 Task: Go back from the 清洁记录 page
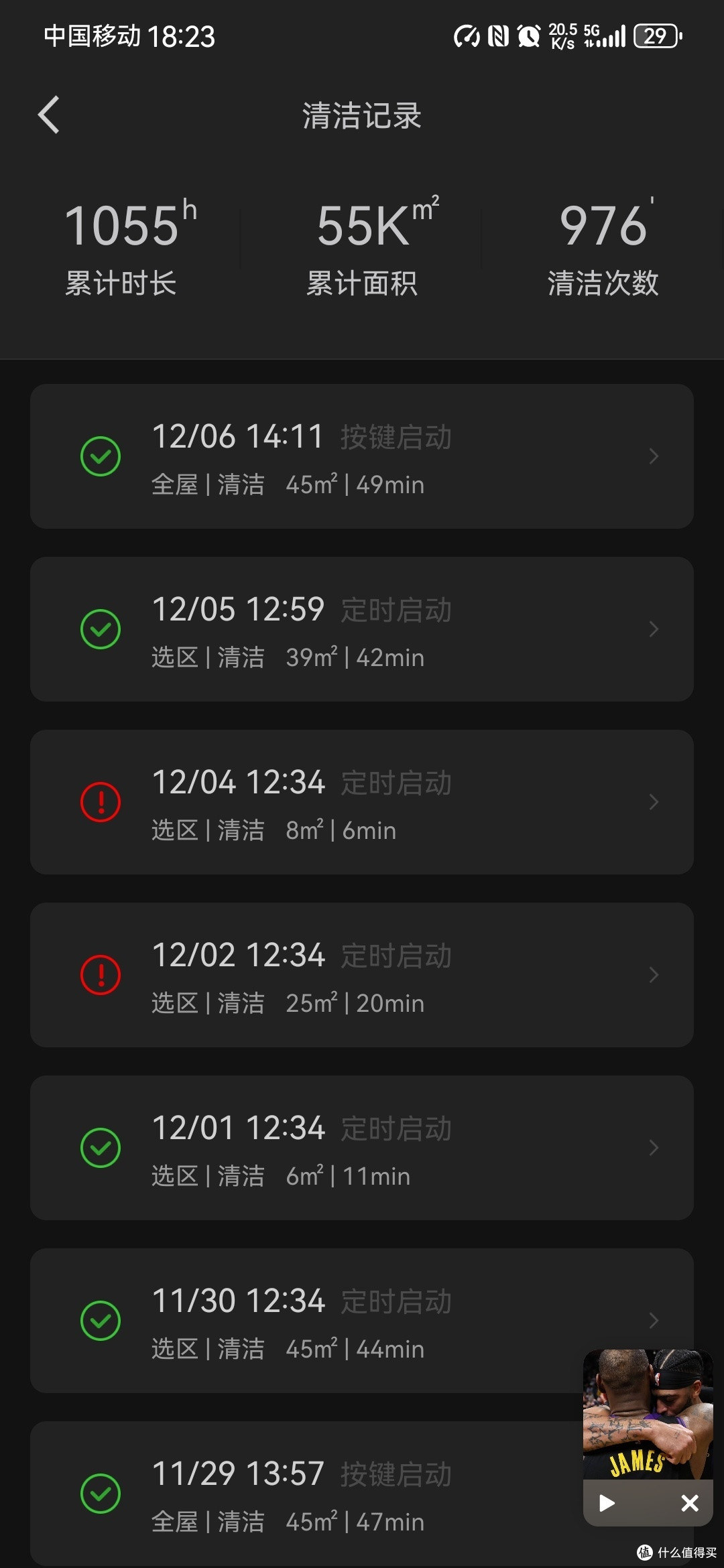(x=49, y=115)
